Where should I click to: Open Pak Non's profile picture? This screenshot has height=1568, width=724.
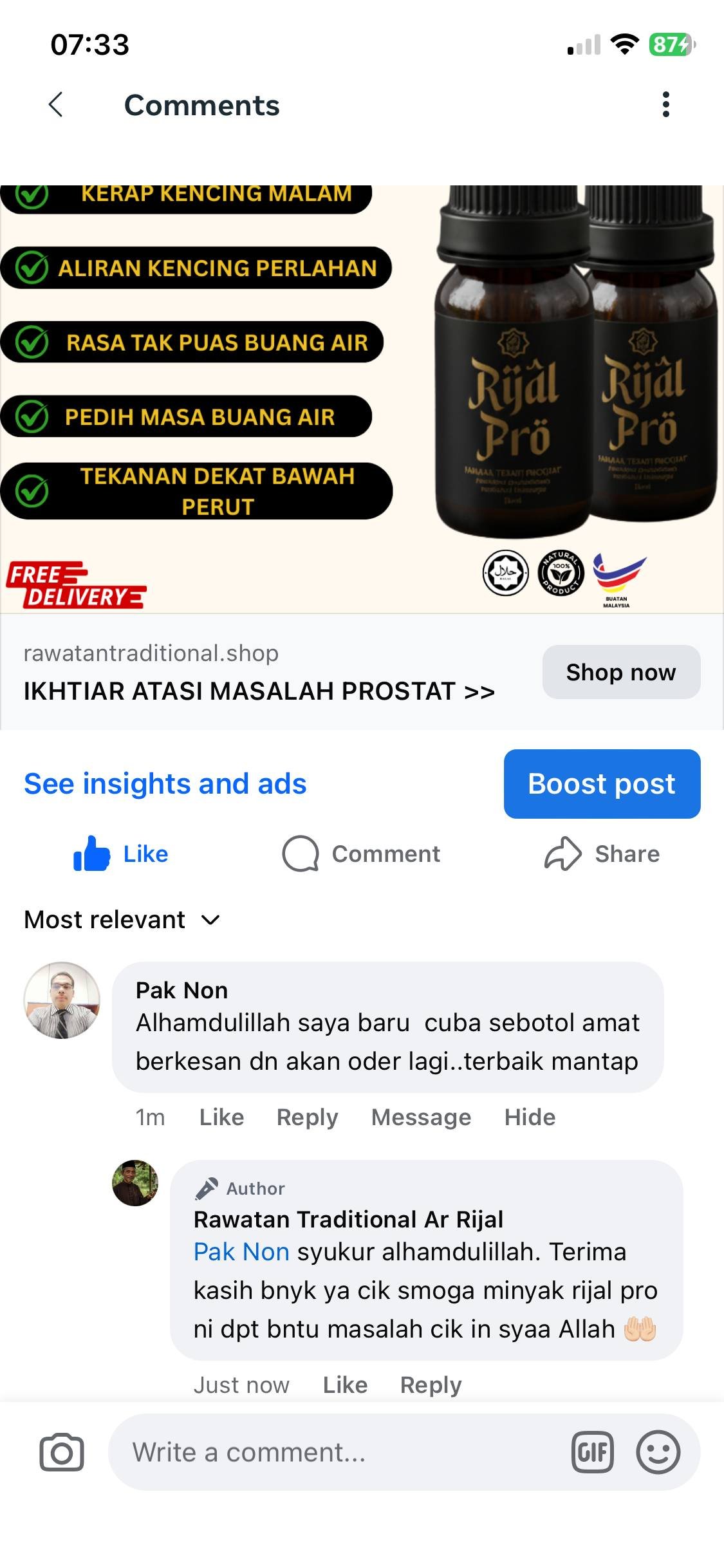click(x=62, y=1000)
